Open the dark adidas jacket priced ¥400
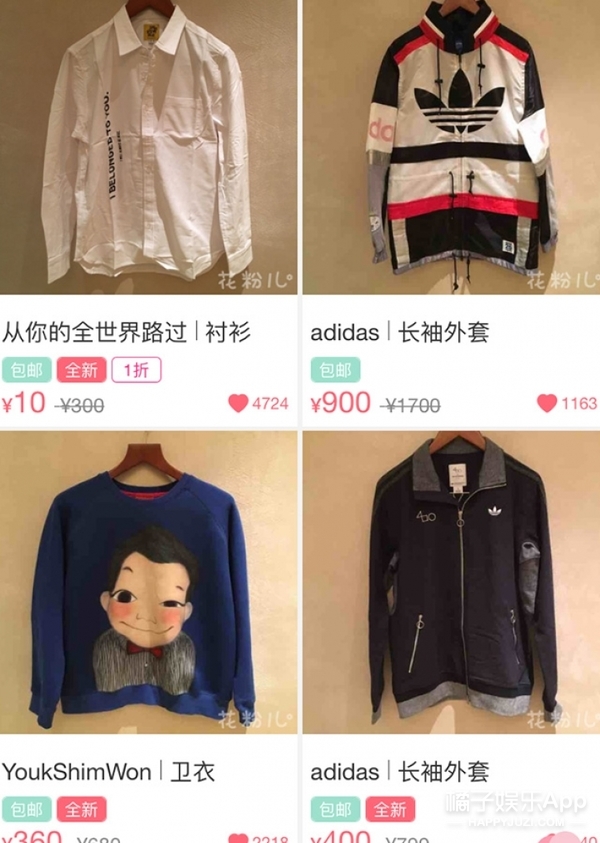Screen dimensions: 600x843 pos(452,590)
